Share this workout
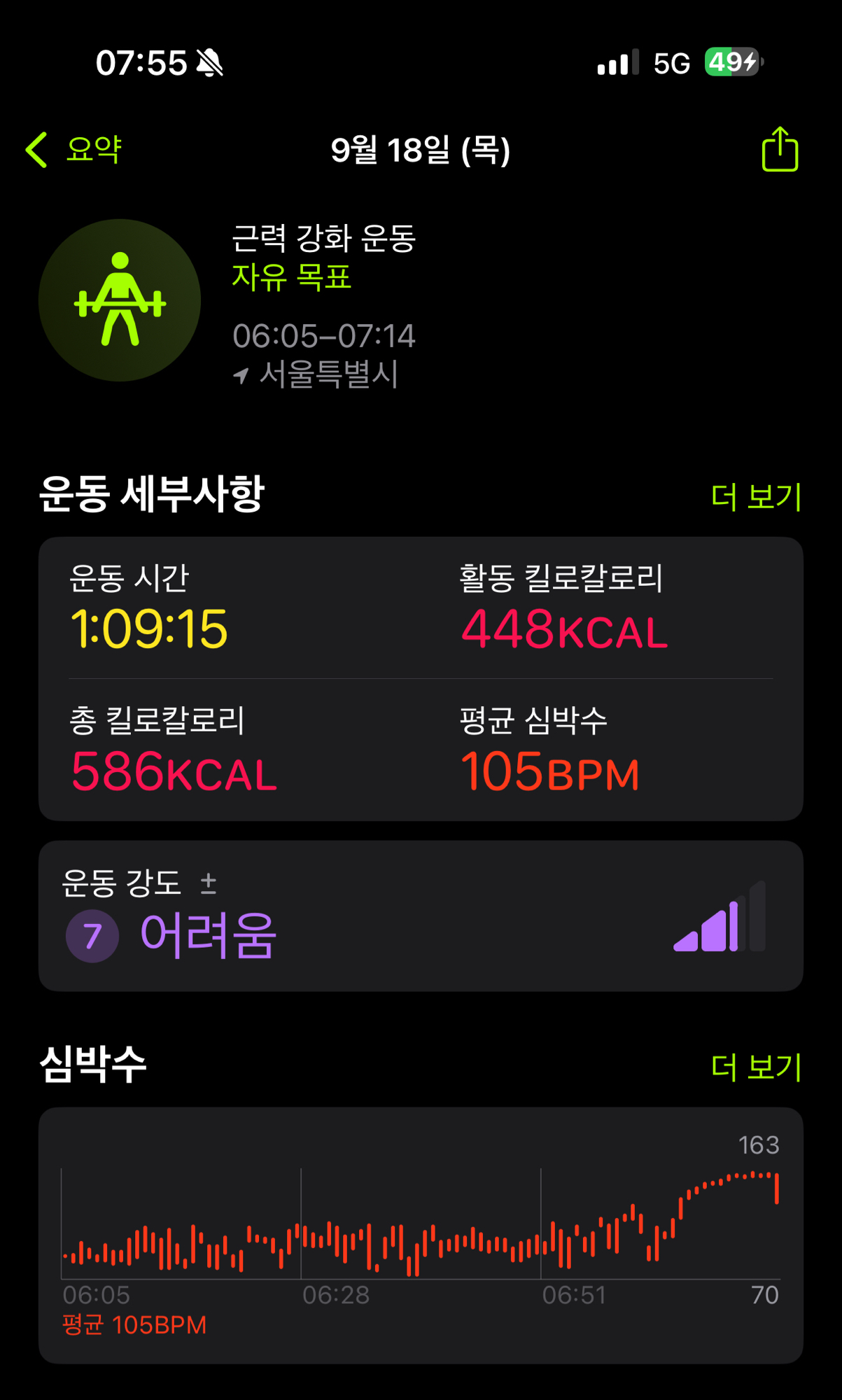This screenshot has width=842, height=1400. coord(779,149)
